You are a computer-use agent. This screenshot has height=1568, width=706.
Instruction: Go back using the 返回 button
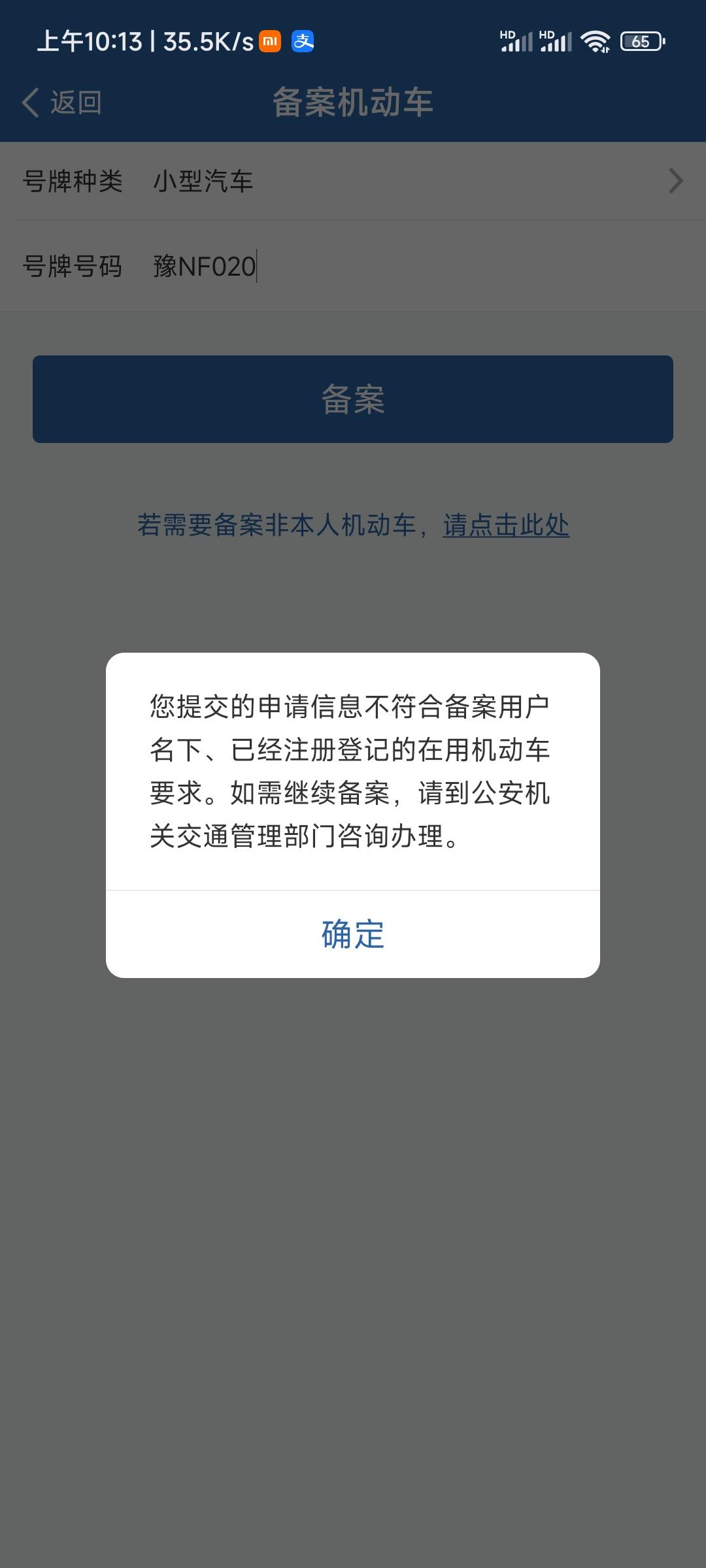coord(62,103)
